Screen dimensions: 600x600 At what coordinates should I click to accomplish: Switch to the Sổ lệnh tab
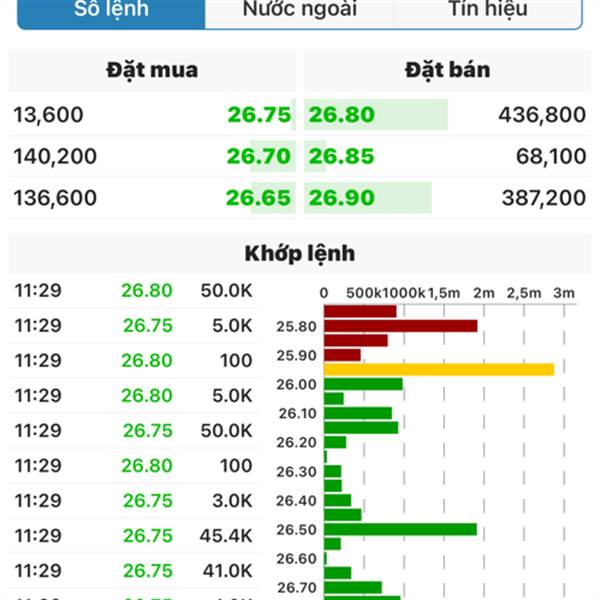112,12
